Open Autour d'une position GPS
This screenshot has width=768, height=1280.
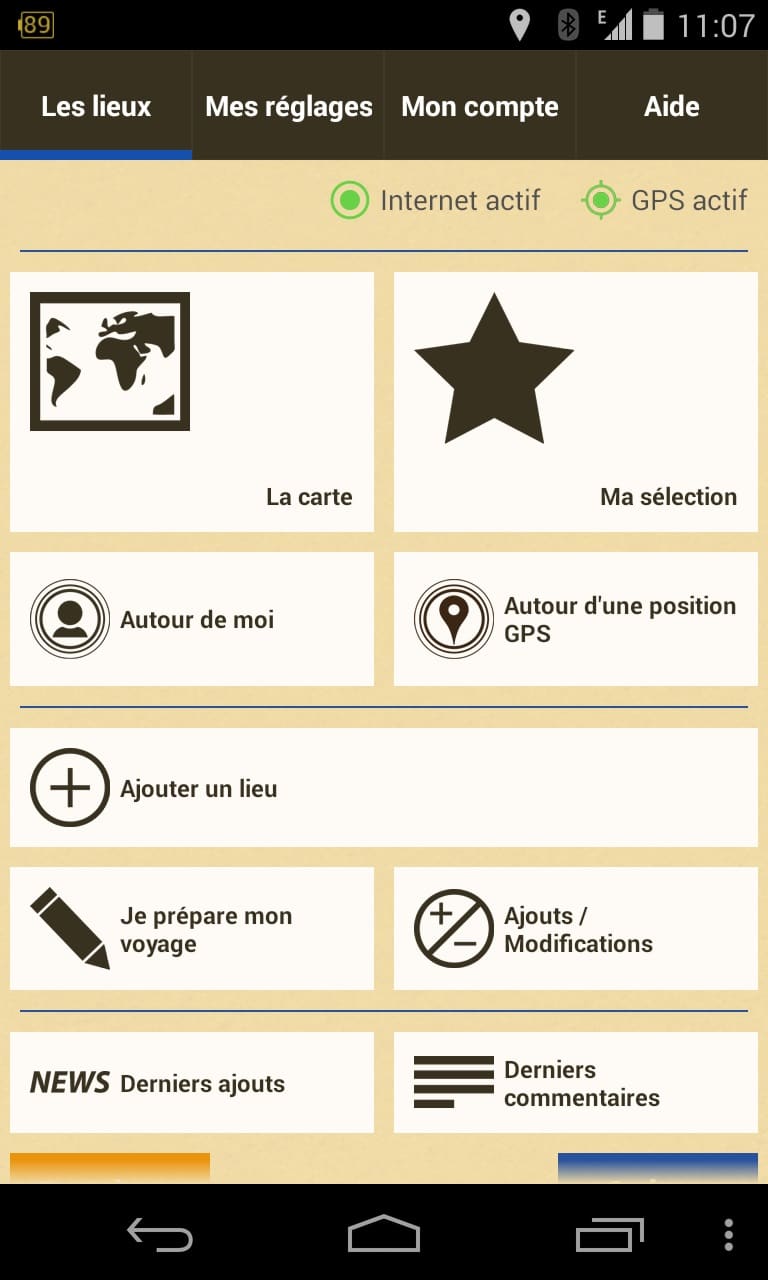(576, 619)
